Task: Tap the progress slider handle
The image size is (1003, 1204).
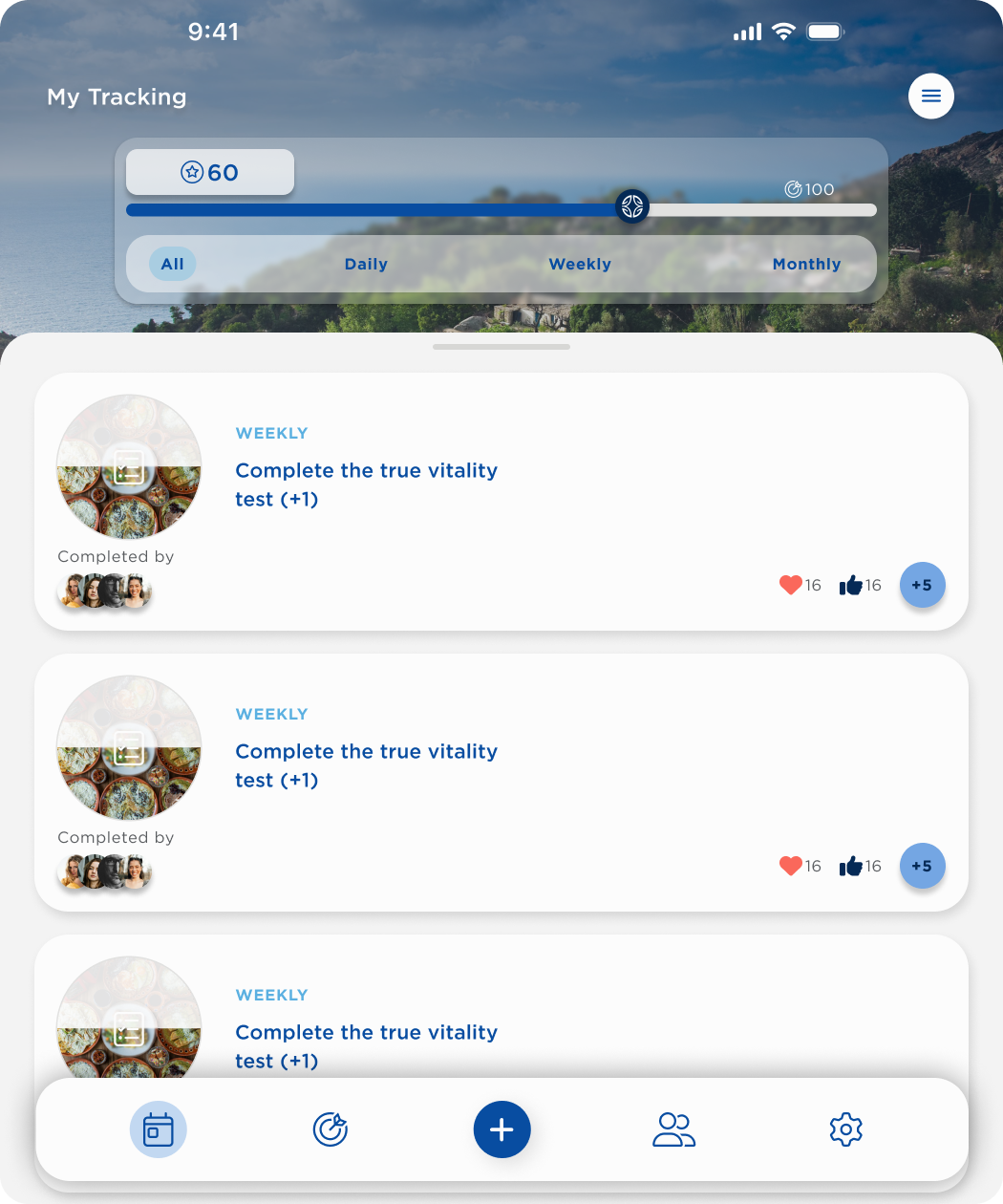Action: 632,205
